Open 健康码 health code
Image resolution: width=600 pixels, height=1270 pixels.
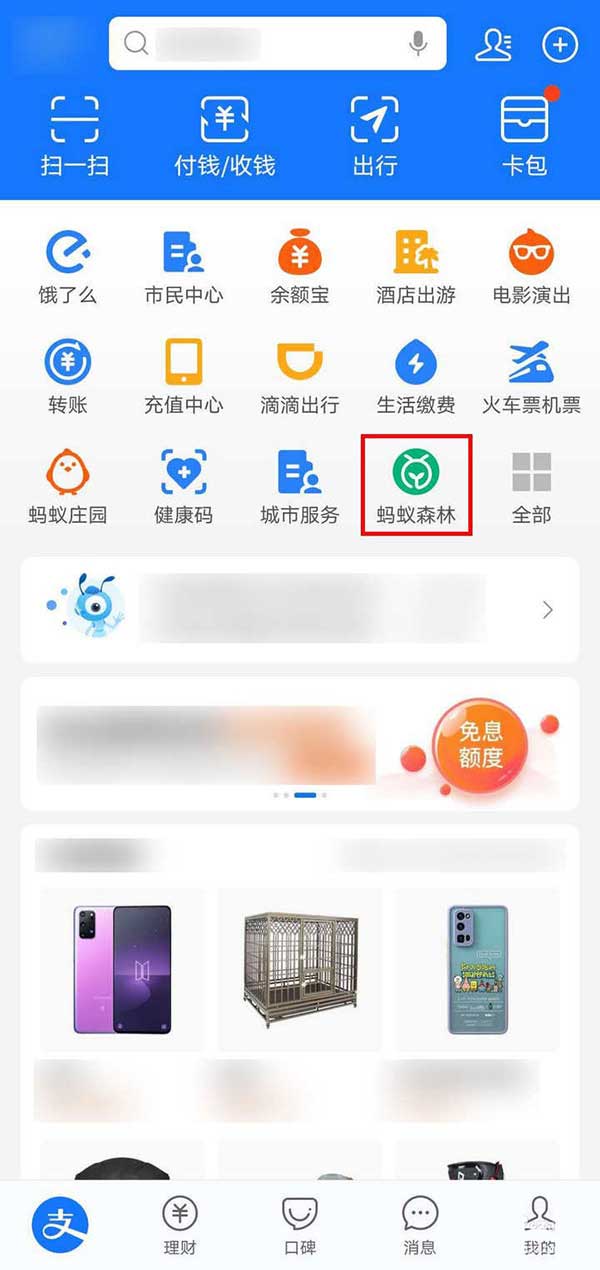[183, 485]
